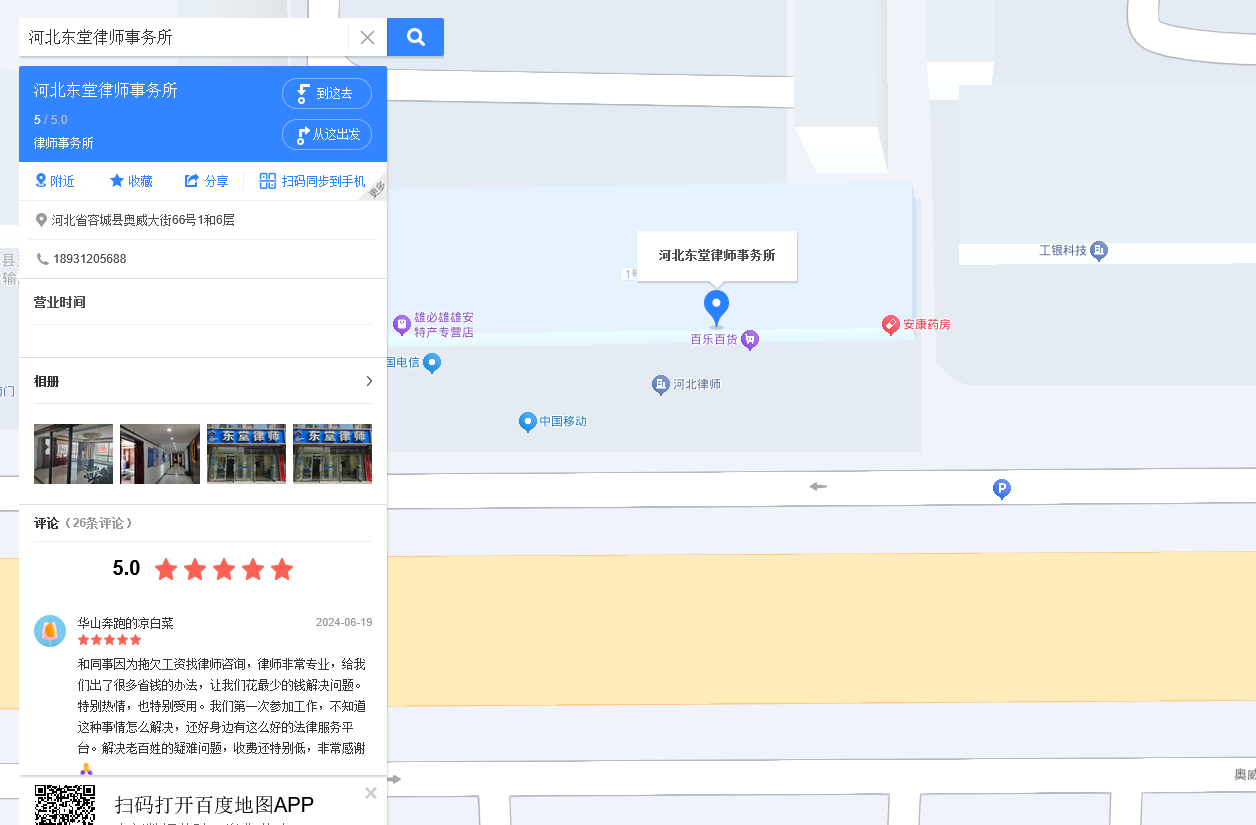Select the 工银科技 map marker

pos(1098,250)
